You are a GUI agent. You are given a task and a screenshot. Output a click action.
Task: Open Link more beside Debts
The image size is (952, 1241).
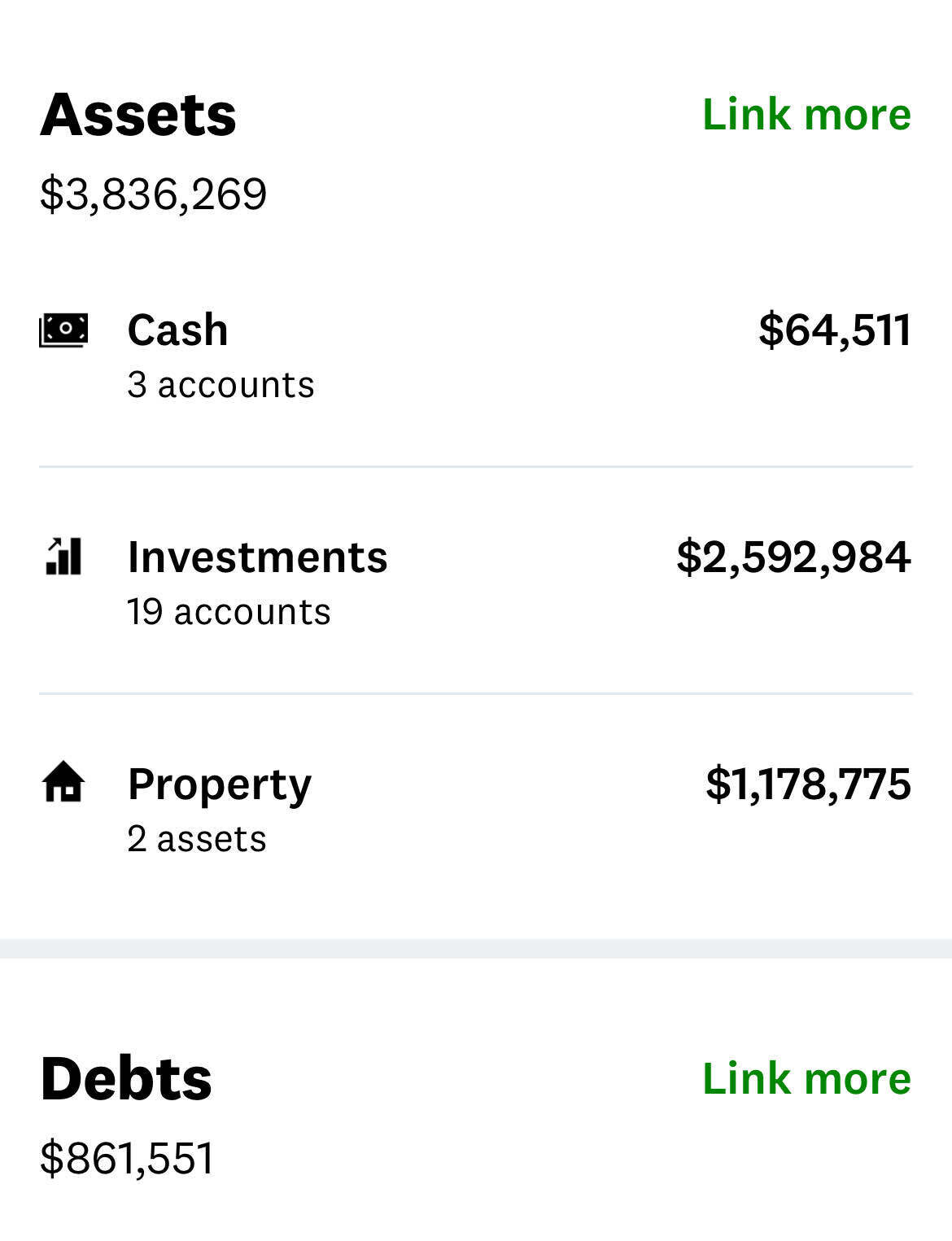806,1078
